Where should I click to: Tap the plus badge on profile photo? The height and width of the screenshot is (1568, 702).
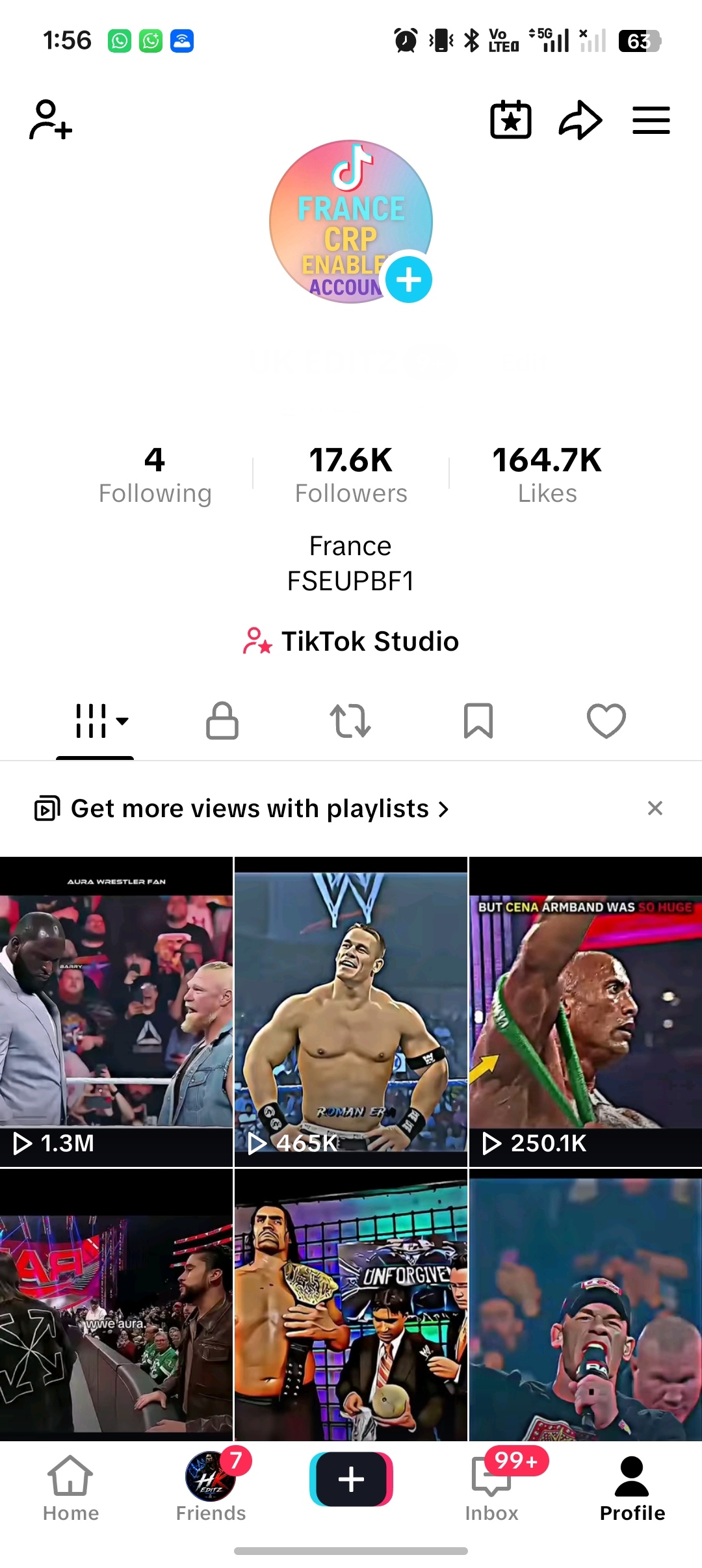click(x=409, y=280)
